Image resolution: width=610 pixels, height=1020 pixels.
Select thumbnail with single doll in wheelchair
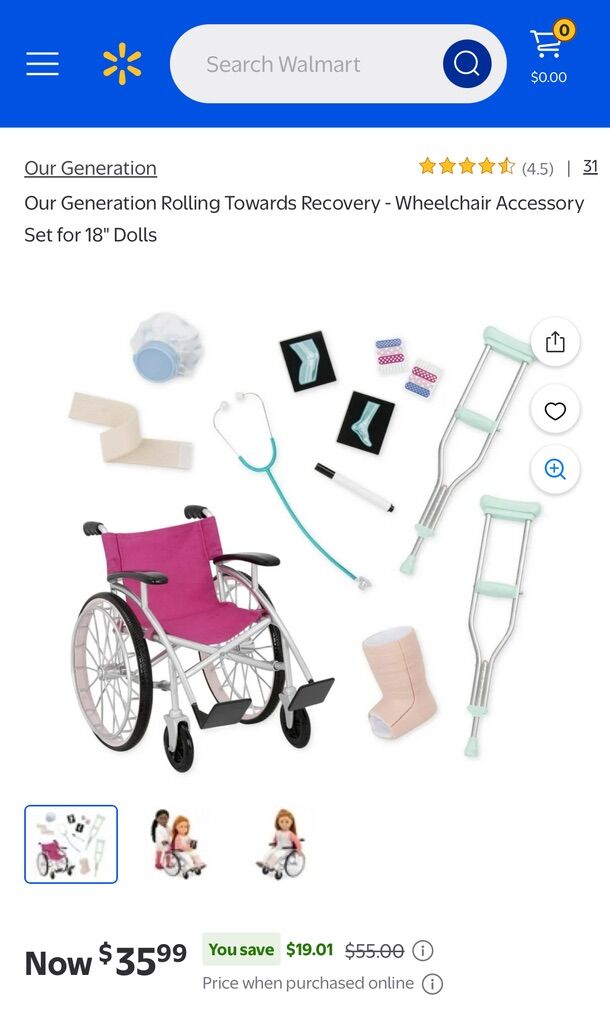[x=285, y=844]
